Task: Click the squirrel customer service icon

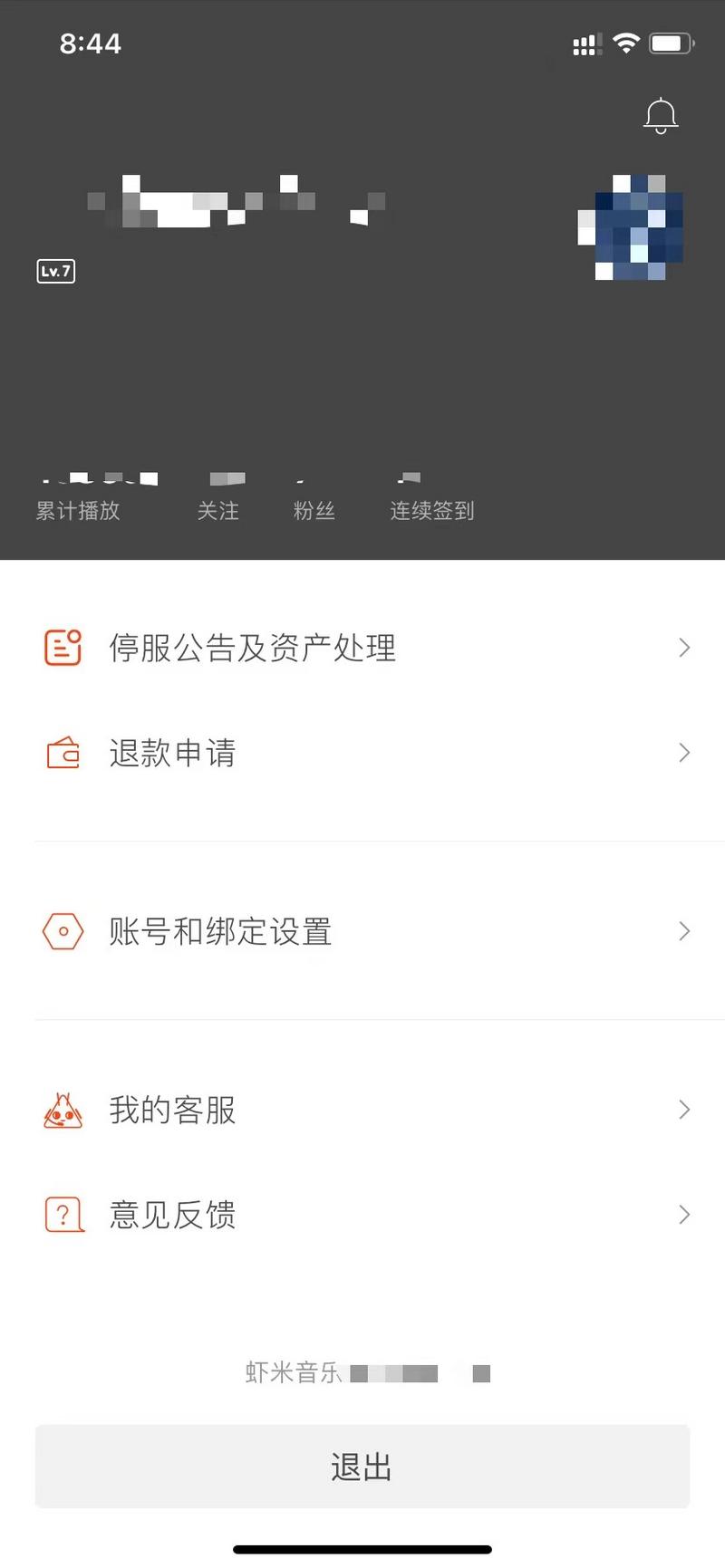Action: [x=62, y=1110]
